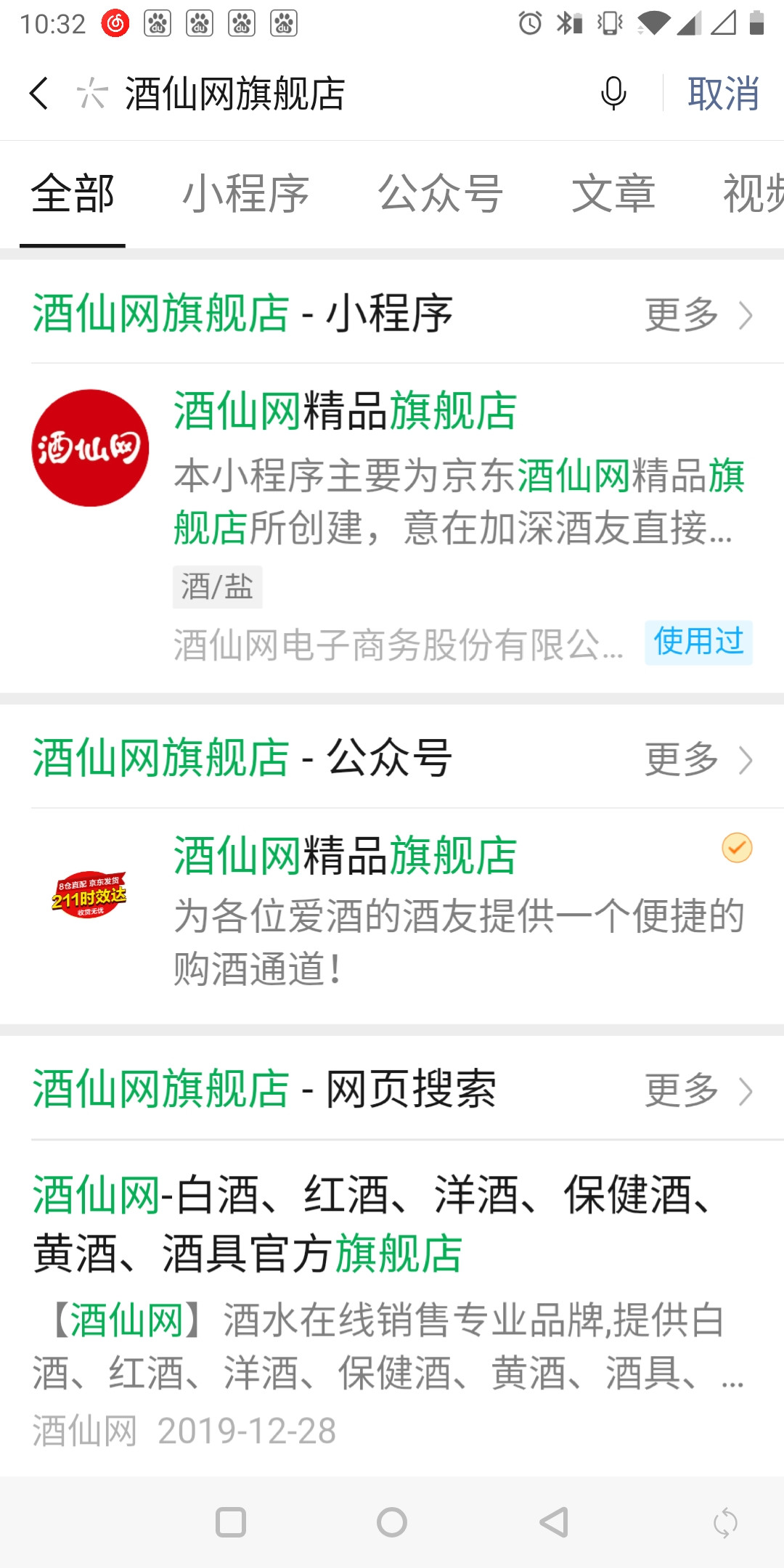
Task: Cancel the search with 取消
Action: click(x=723, y=94)
